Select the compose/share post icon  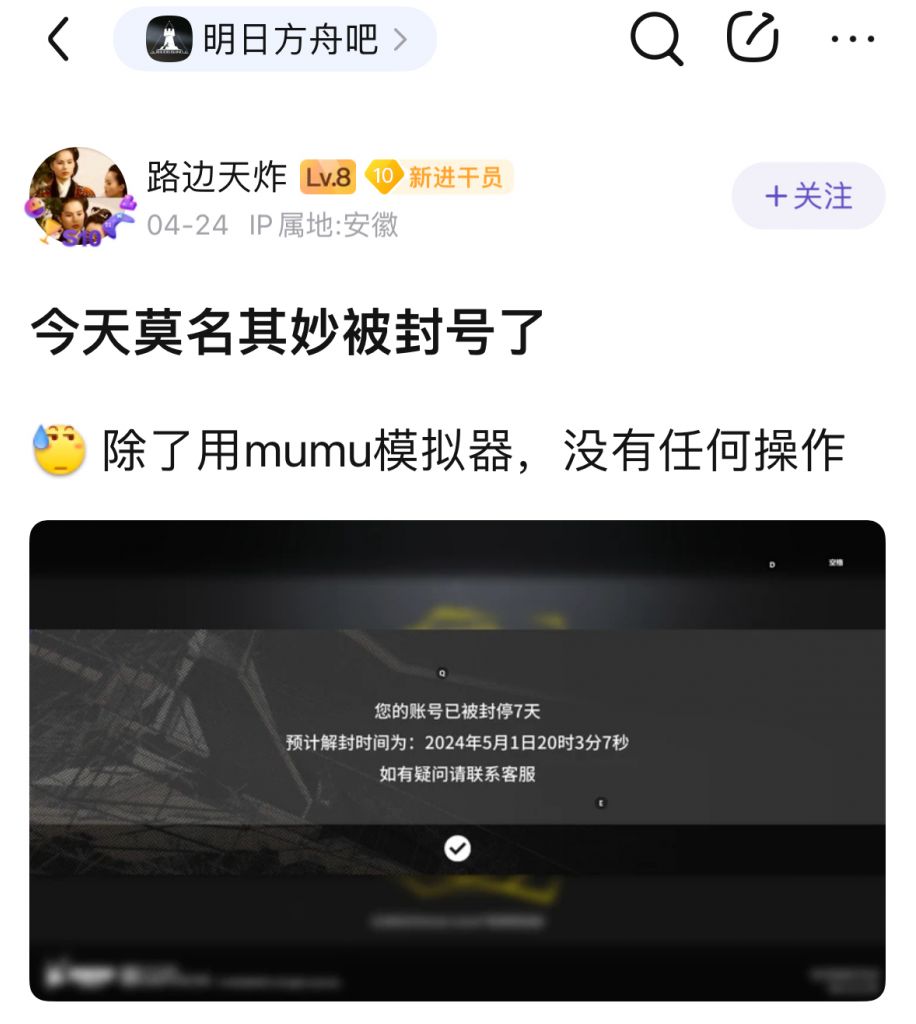[752, 38]
